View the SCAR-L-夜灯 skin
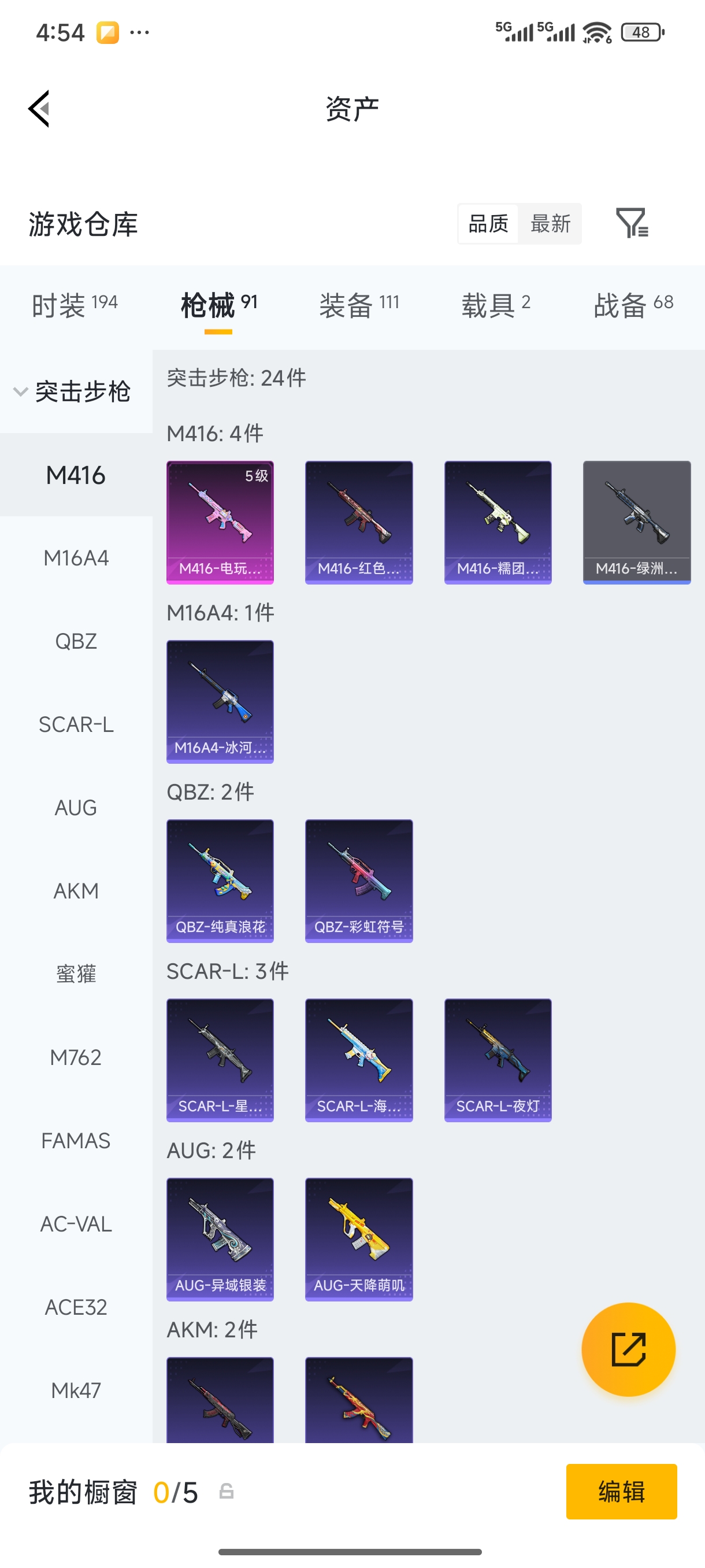The height and width of the screenshot is (1568, 705). 498,1060
